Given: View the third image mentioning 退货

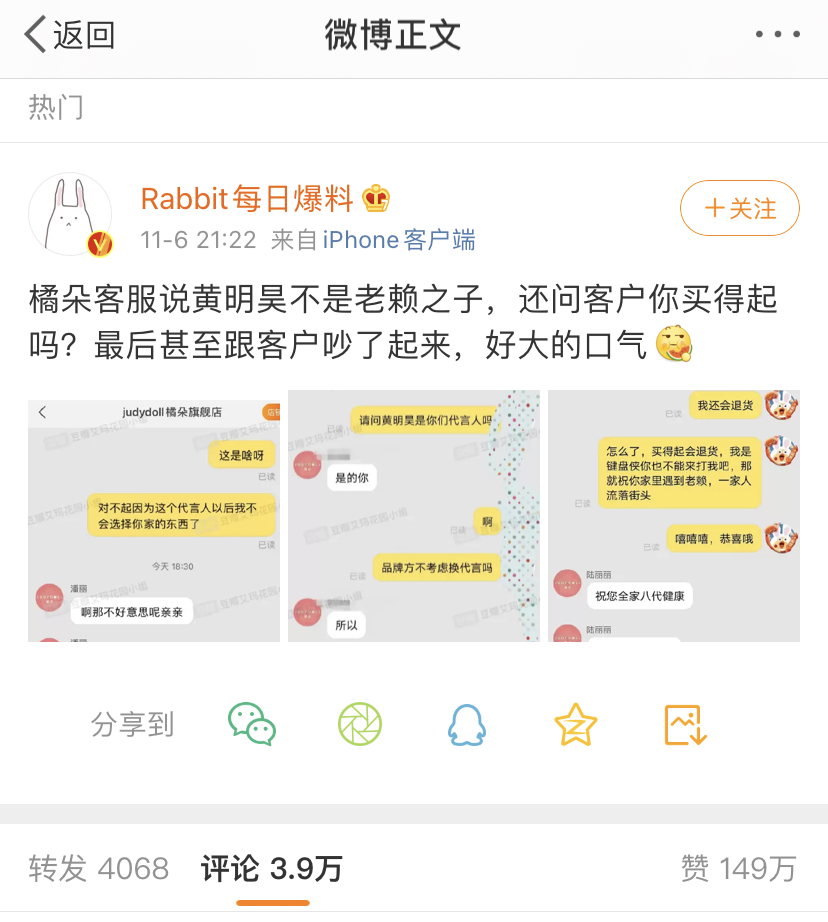Looking at the screenshot, I should click(x=673, y=516).
